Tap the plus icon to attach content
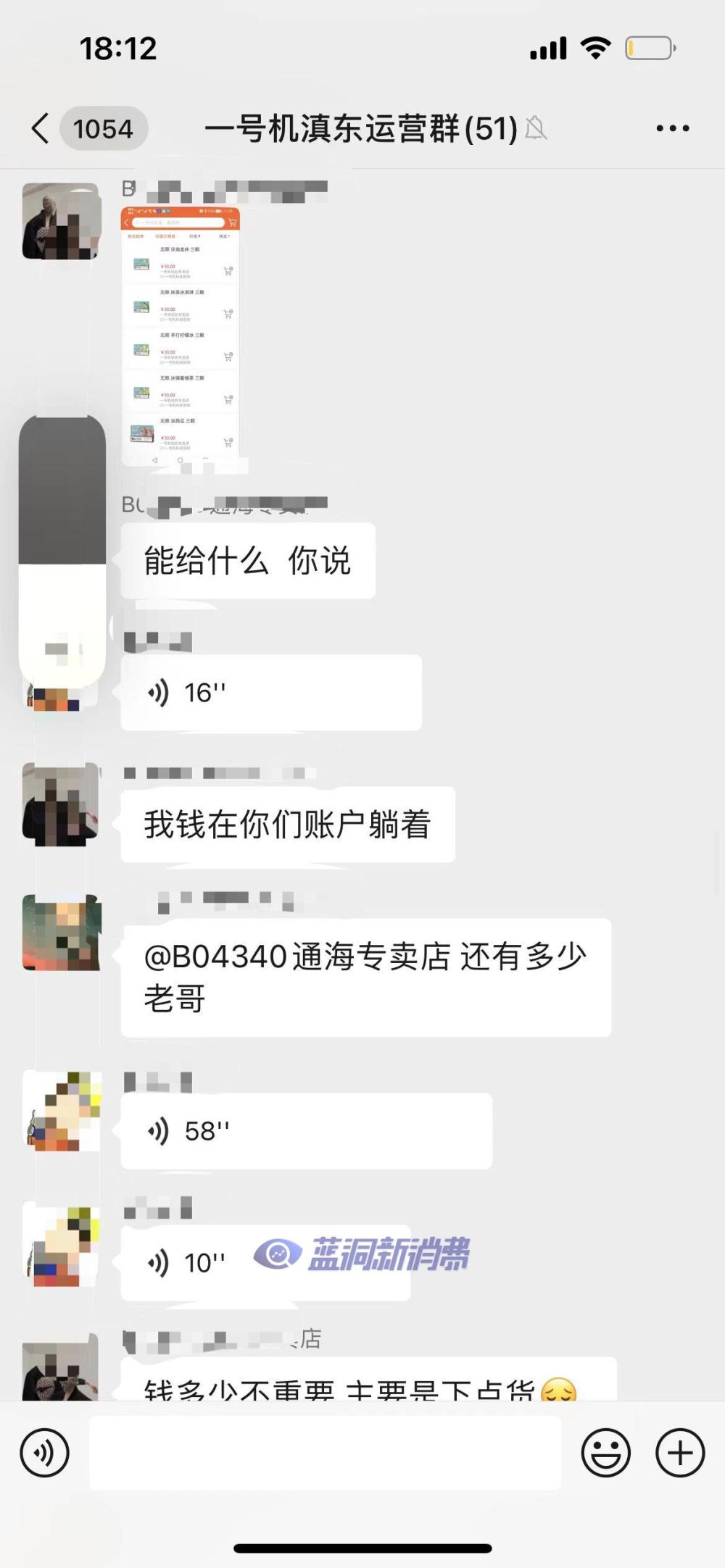Screen dimensions: 725x1568 tap(679, 1454)
